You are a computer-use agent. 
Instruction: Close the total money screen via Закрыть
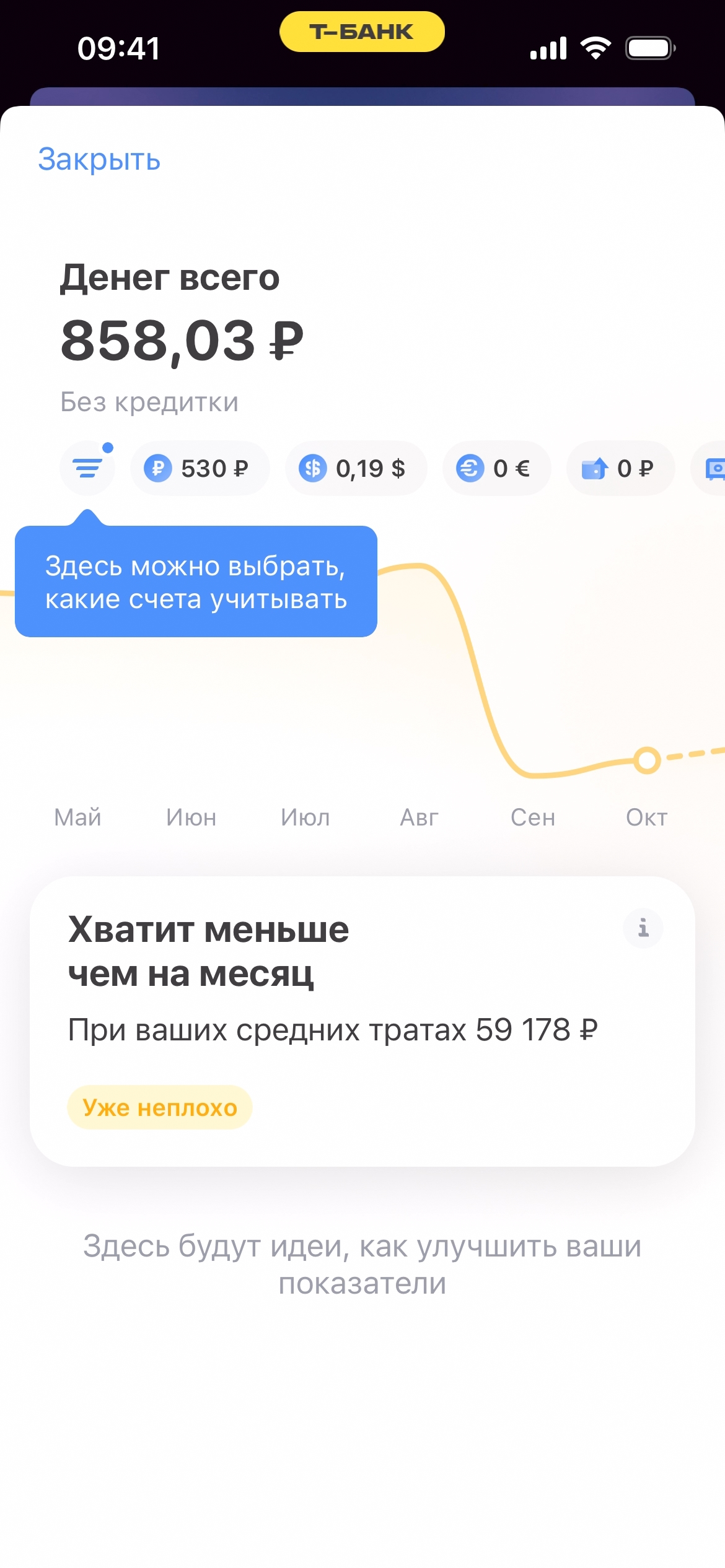99,160
